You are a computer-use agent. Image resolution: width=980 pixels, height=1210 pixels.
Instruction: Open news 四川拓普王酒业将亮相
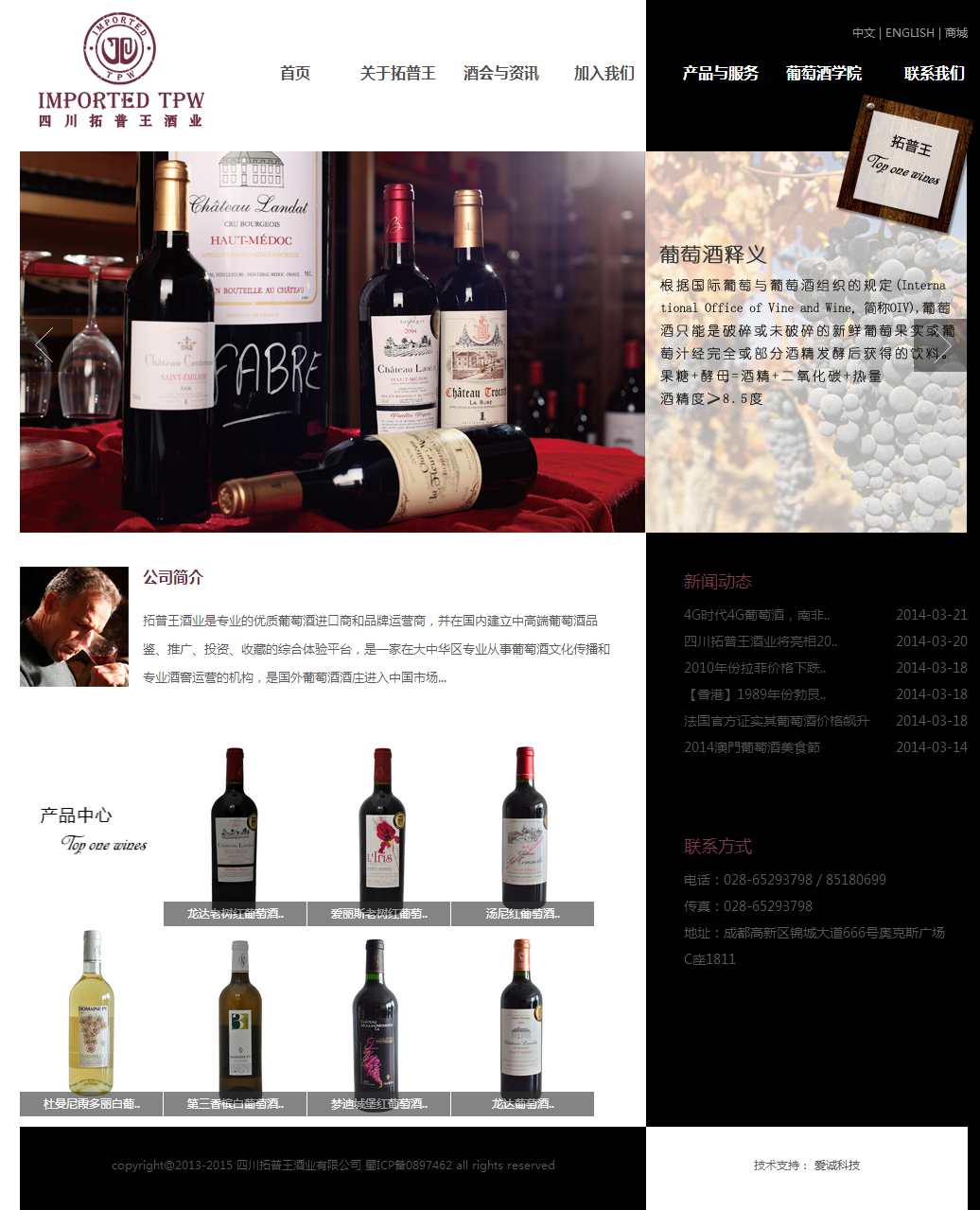click(760, 641)
